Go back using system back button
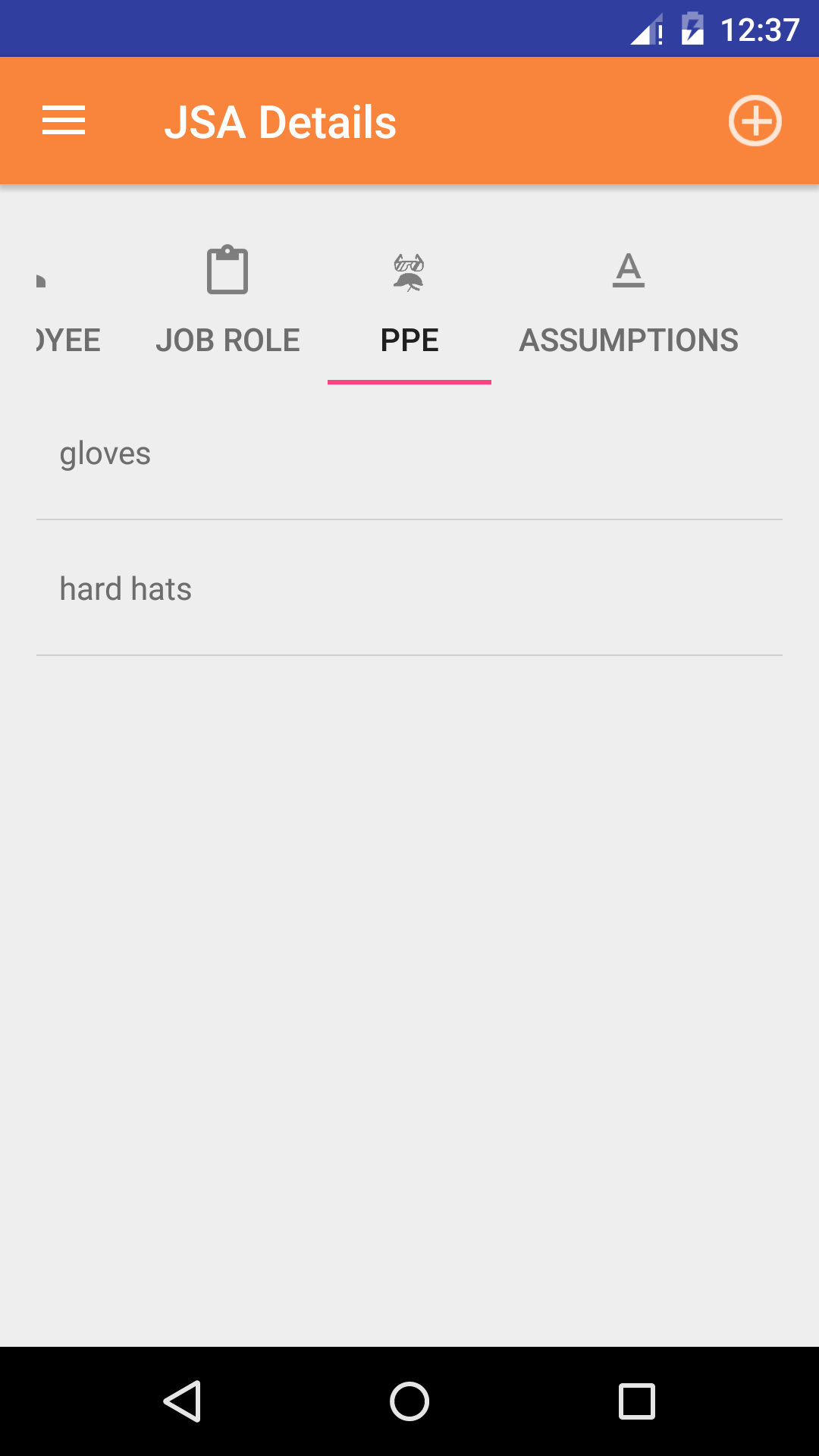The height and width of the screenshot is (1456, 819). [x=182, y=1401]
